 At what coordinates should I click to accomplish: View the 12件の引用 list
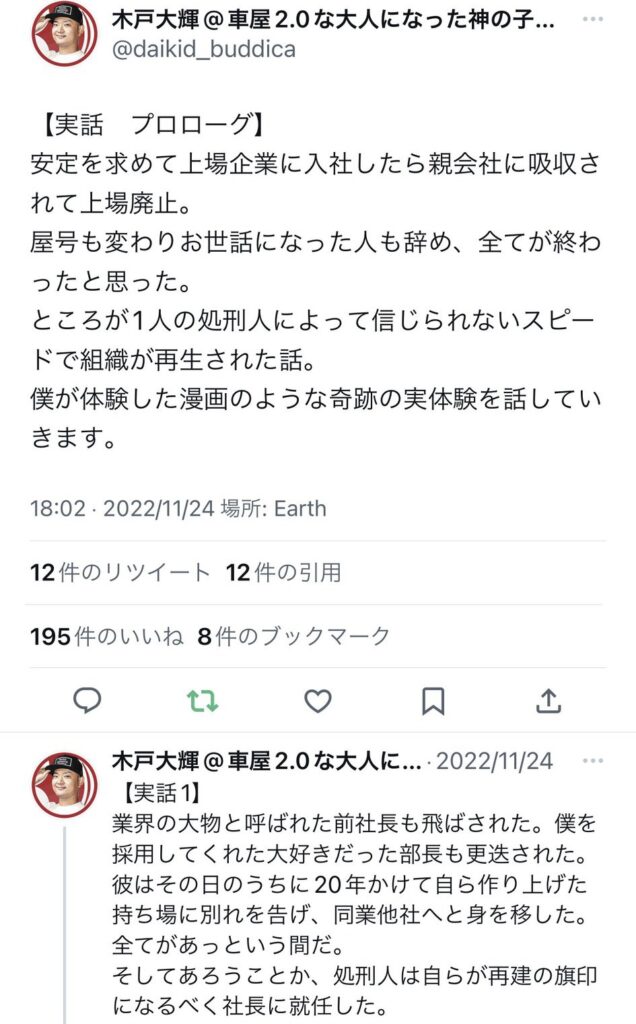point(283,573)
